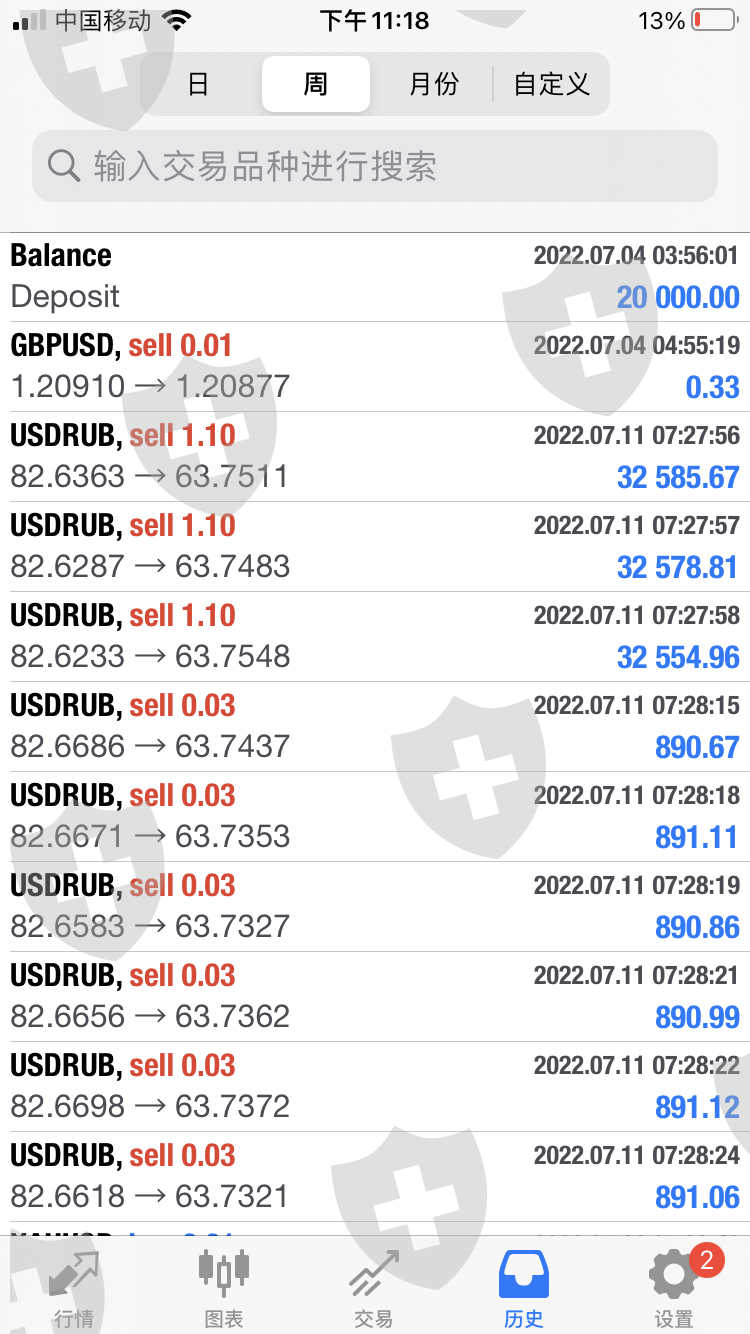Open the GBPUSD sell 0.01 trade
The height and width of the screenshot is (1334, 750).
coord(375,367)
